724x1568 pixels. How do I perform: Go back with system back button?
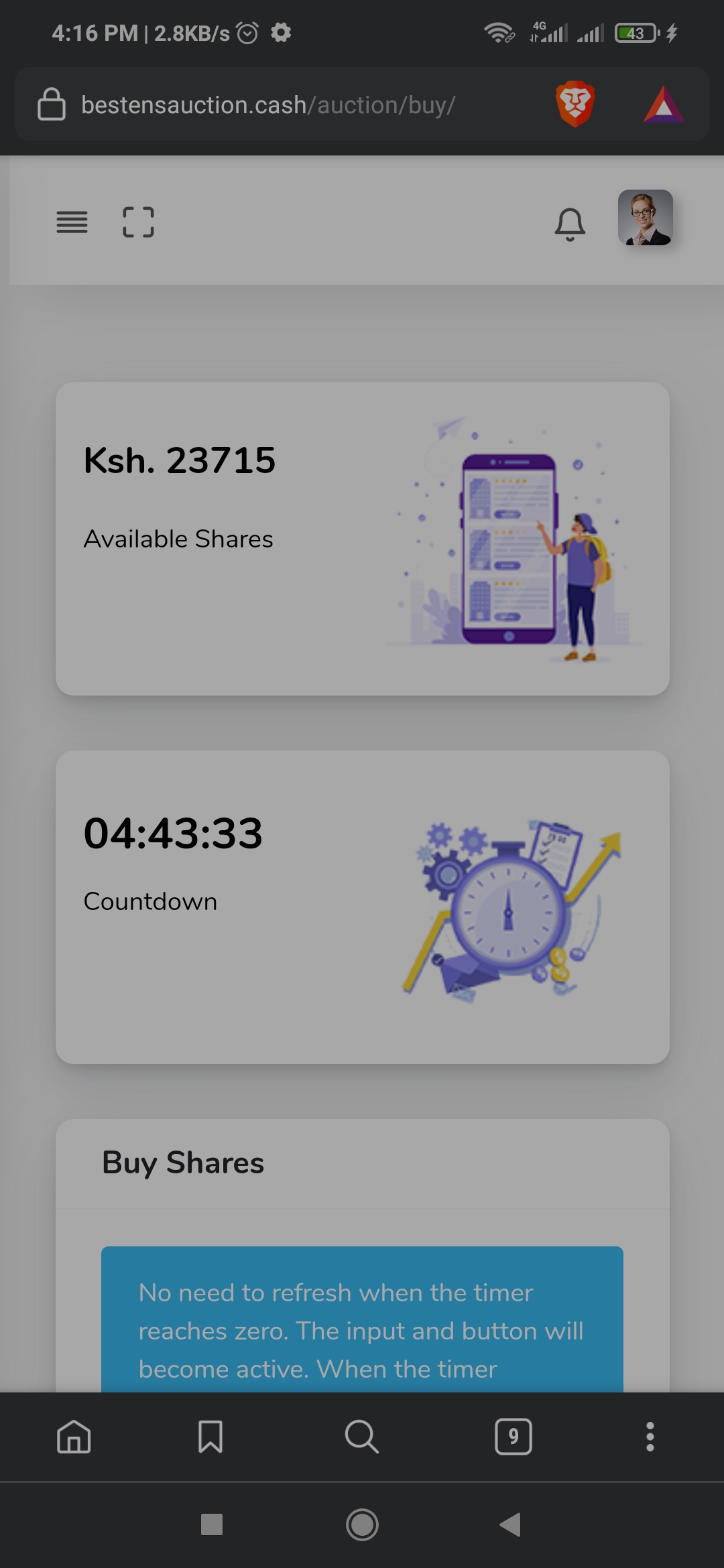(x=510, y=1524)
